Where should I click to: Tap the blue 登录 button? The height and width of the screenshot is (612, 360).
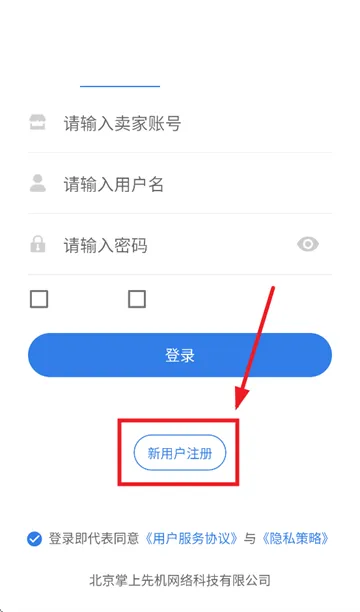[180, 355]
